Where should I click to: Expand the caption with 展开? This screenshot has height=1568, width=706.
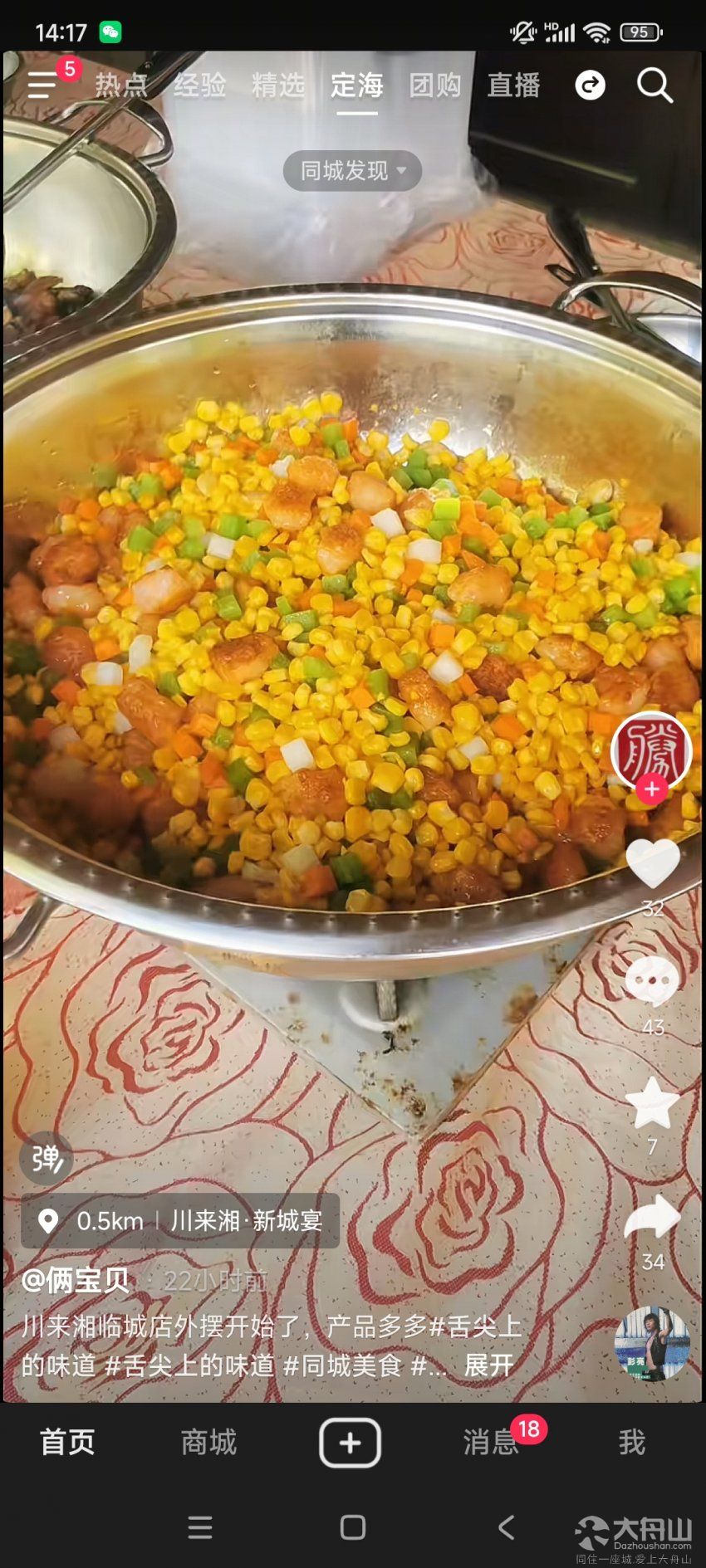coord(489,1365)
